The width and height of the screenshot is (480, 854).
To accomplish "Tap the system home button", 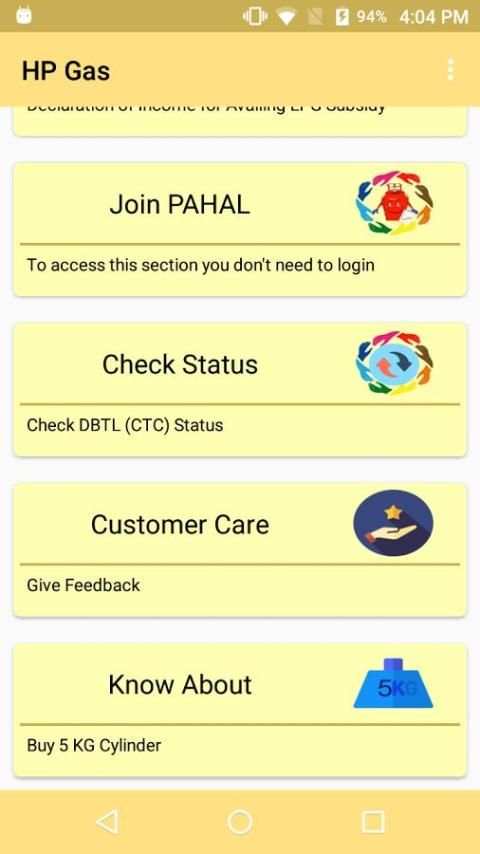I will 240,821.
